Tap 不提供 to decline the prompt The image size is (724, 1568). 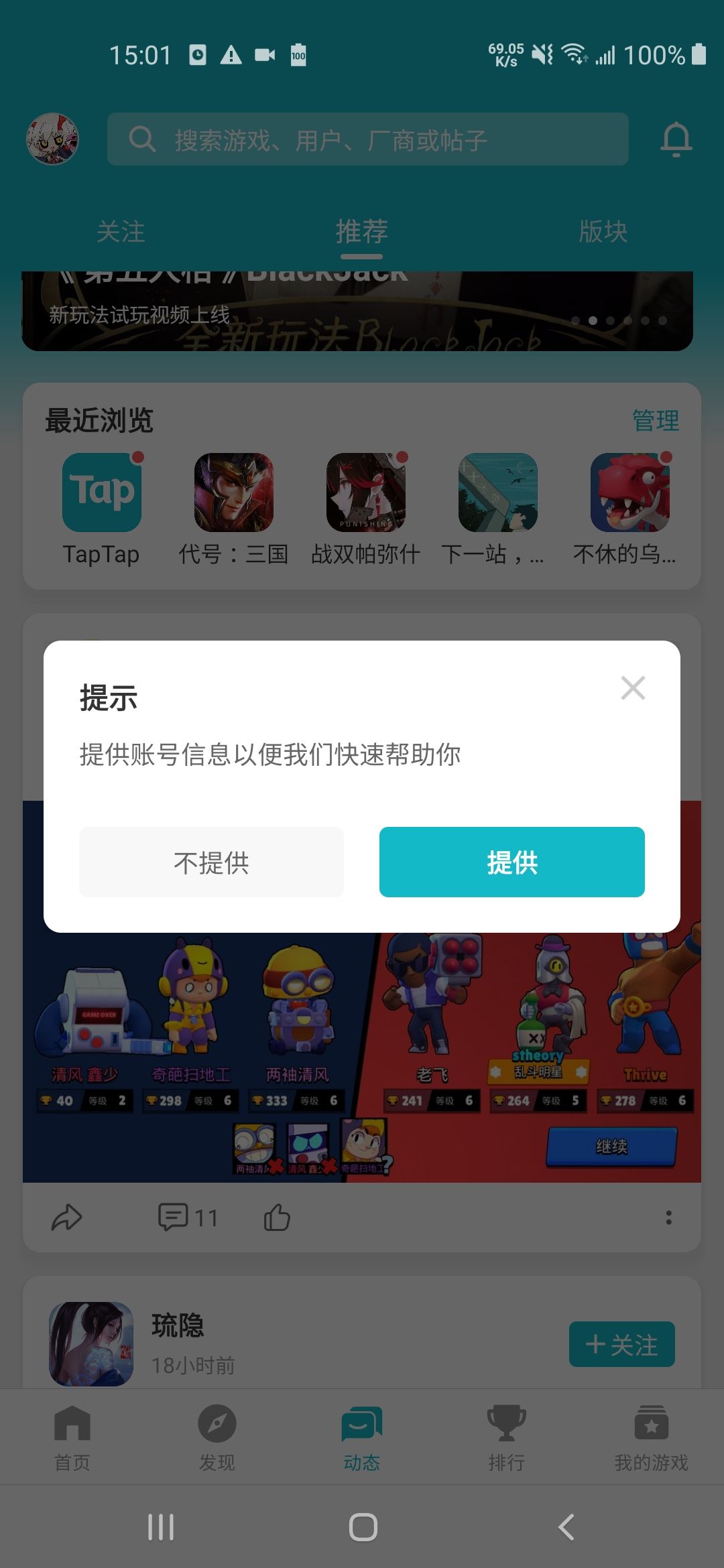211,862
